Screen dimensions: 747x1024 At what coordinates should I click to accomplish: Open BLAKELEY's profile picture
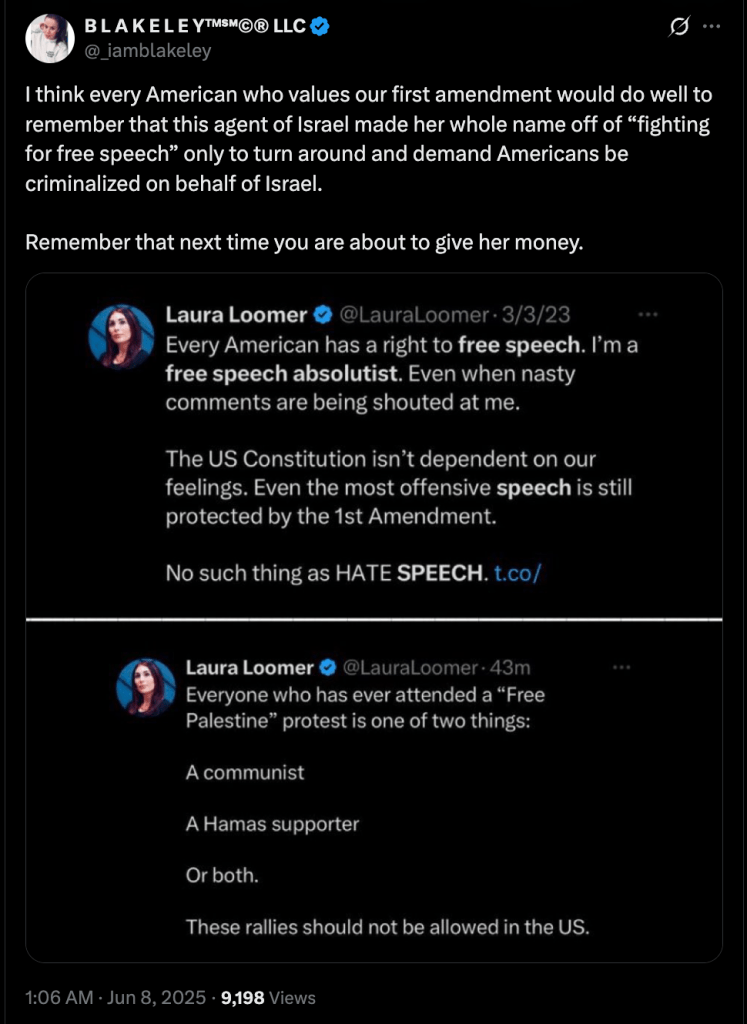(x=48, y=38)
